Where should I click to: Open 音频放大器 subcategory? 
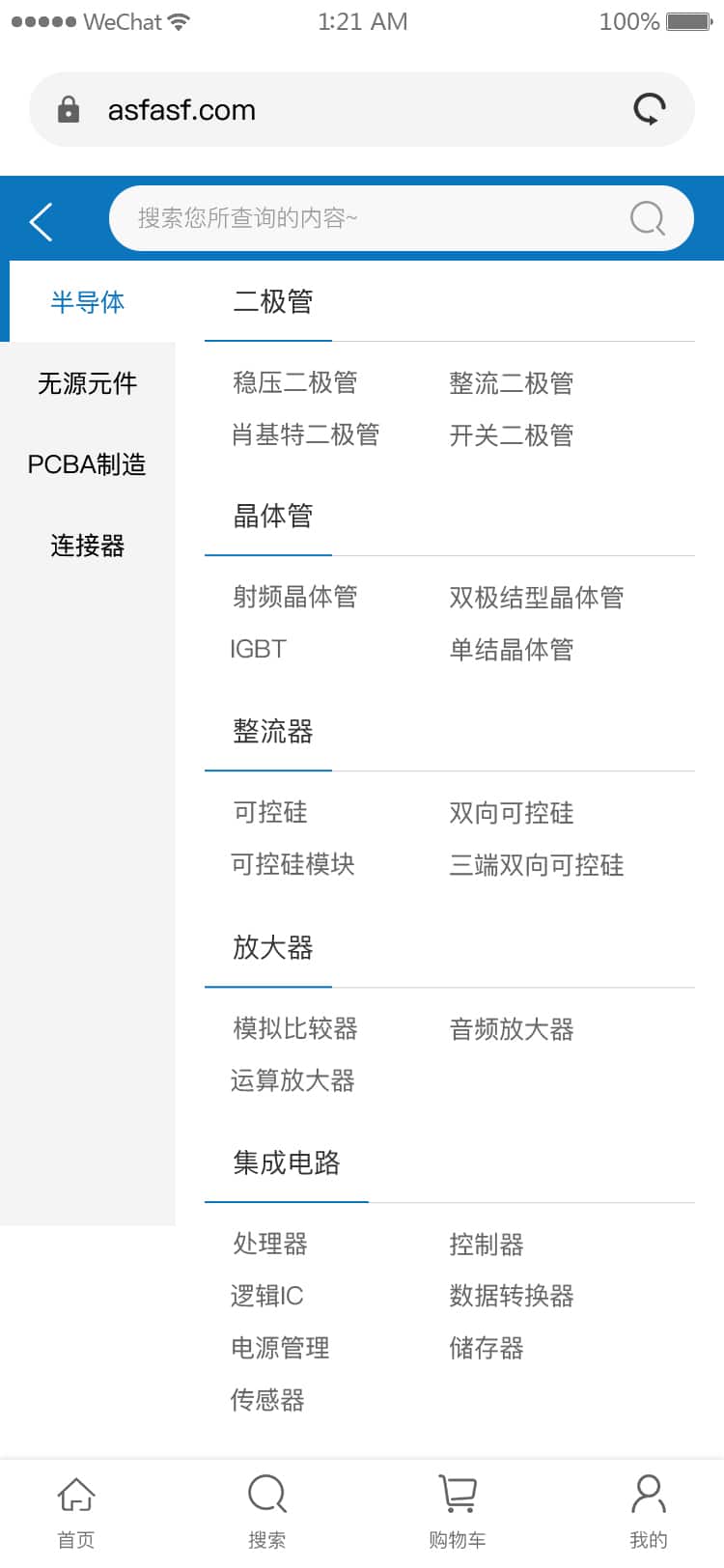tap(511, 1029)
